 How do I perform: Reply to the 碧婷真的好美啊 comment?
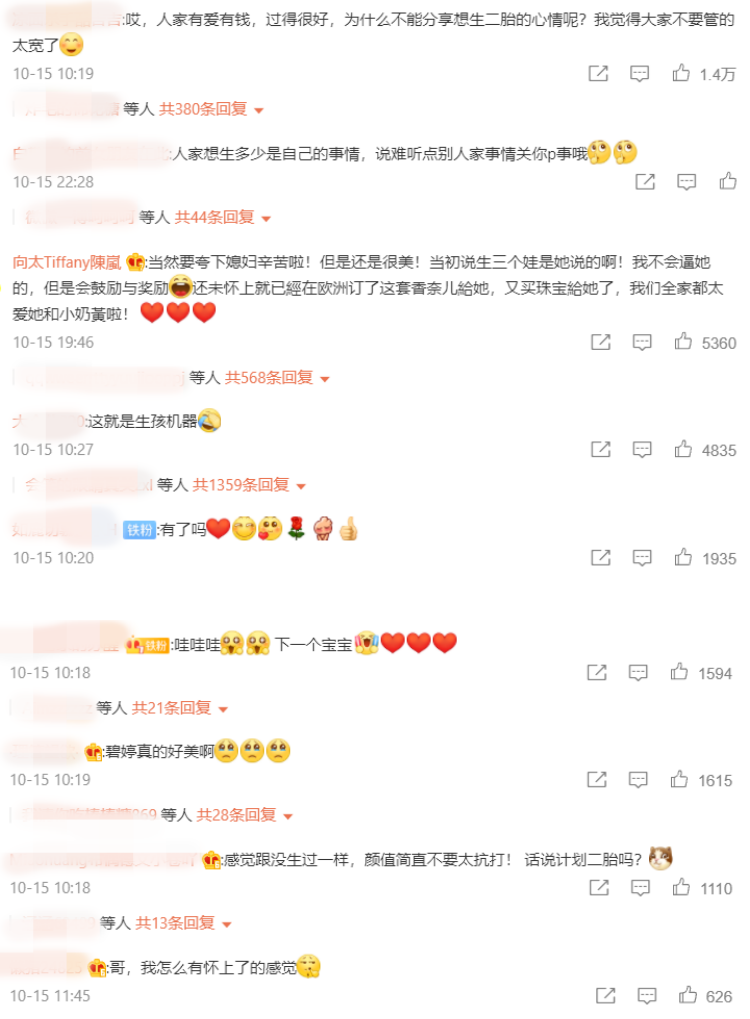pos(639,779)
